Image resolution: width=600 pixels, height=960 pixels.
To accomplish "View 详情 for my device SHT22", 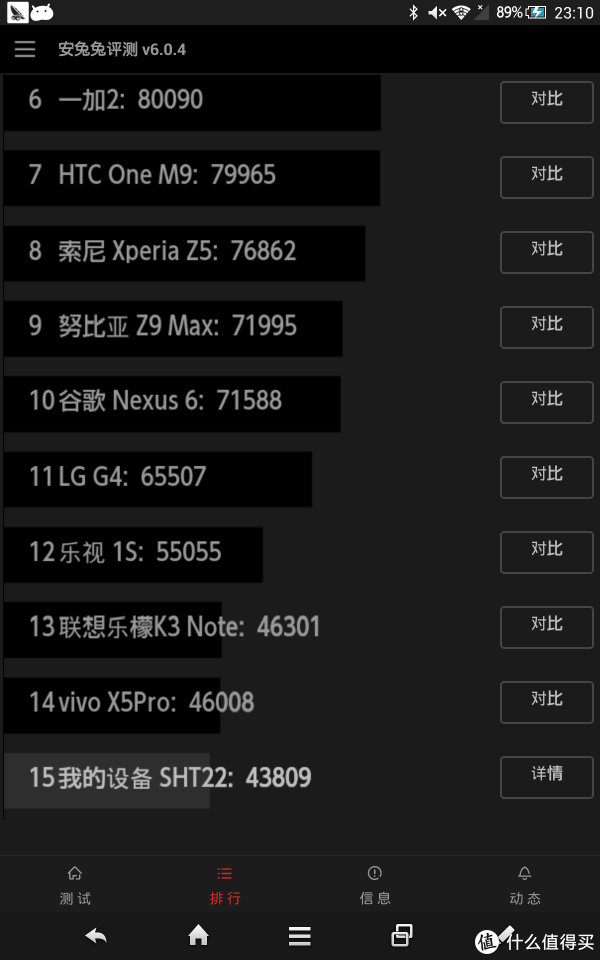I will tap(546, 778).
